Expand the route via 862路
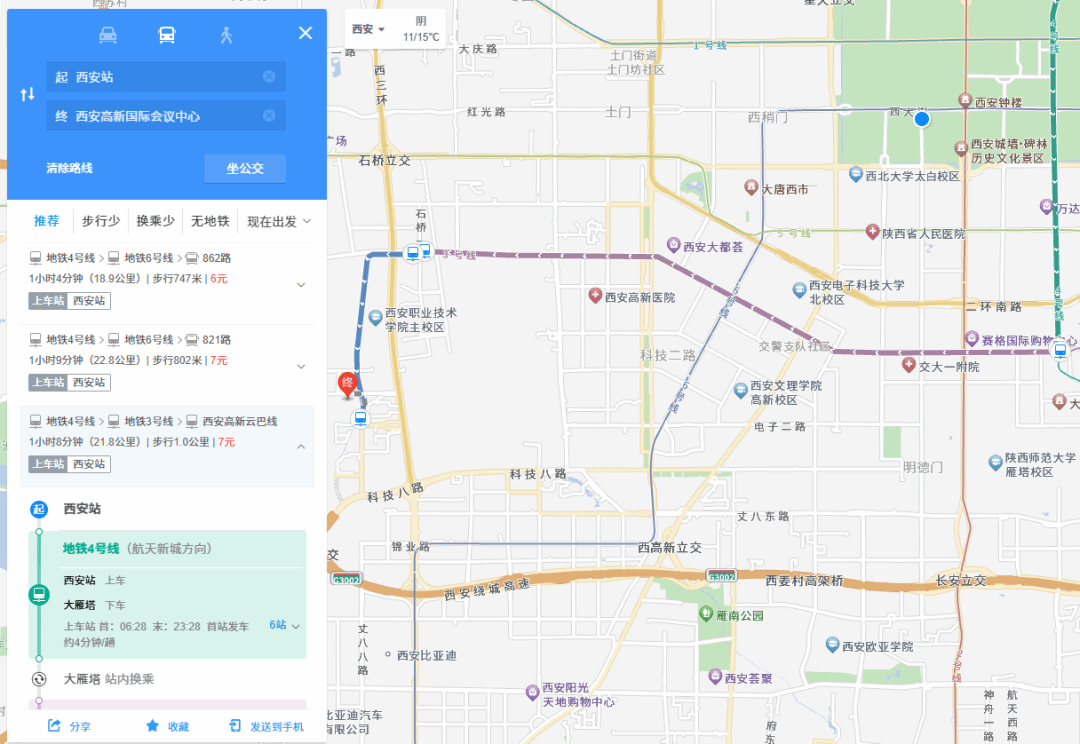 [x=301, y=285]
